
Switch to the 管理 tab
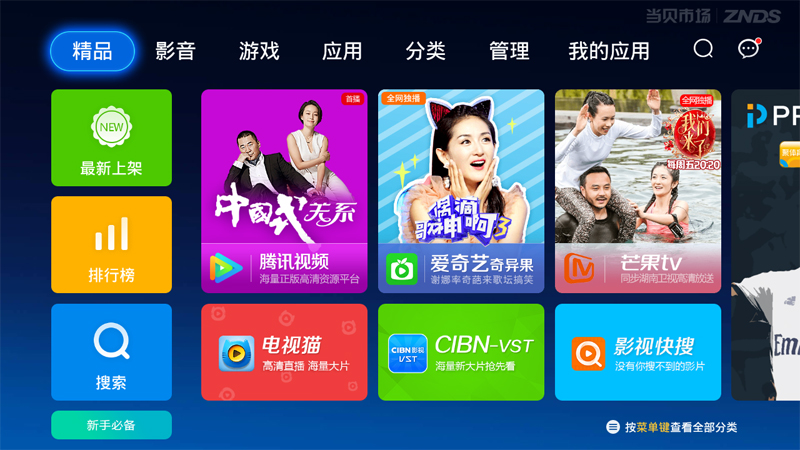[509, 51]
